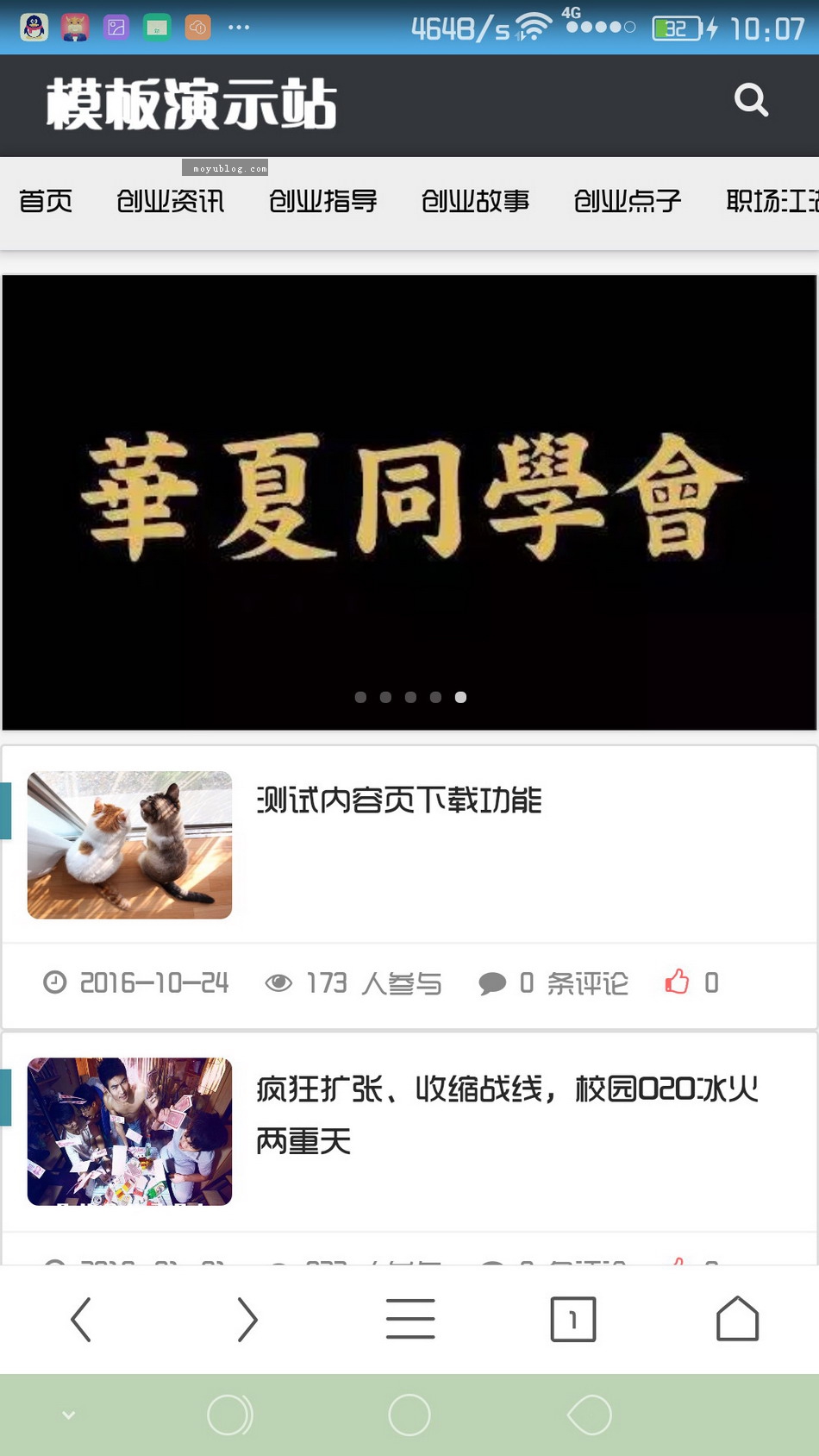
Task: Open article 疯狂扩张、收缩战线,校园O2O冰火两重天
Action: point(508,1114)
